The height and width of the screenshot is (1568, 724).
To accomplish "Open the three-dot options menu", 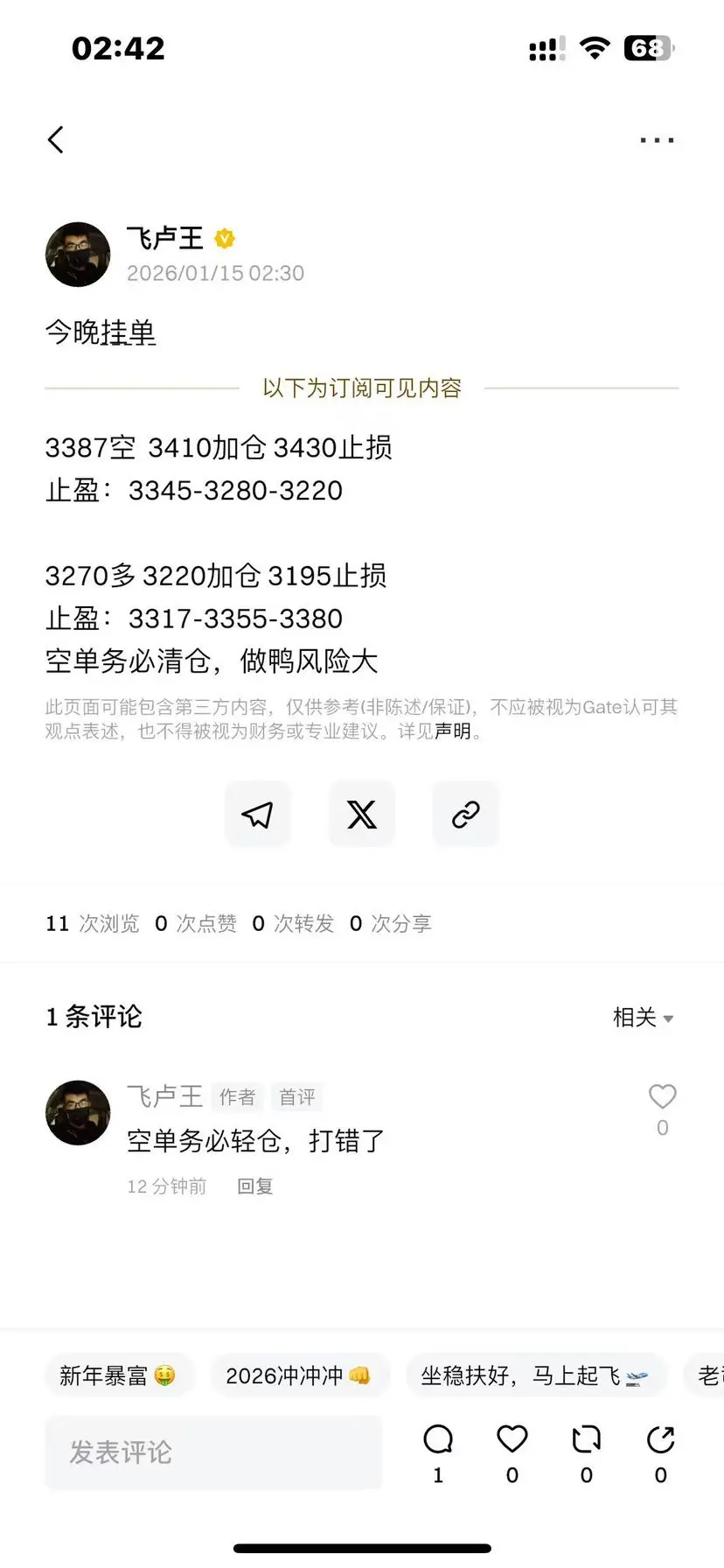I will [657, 139].
